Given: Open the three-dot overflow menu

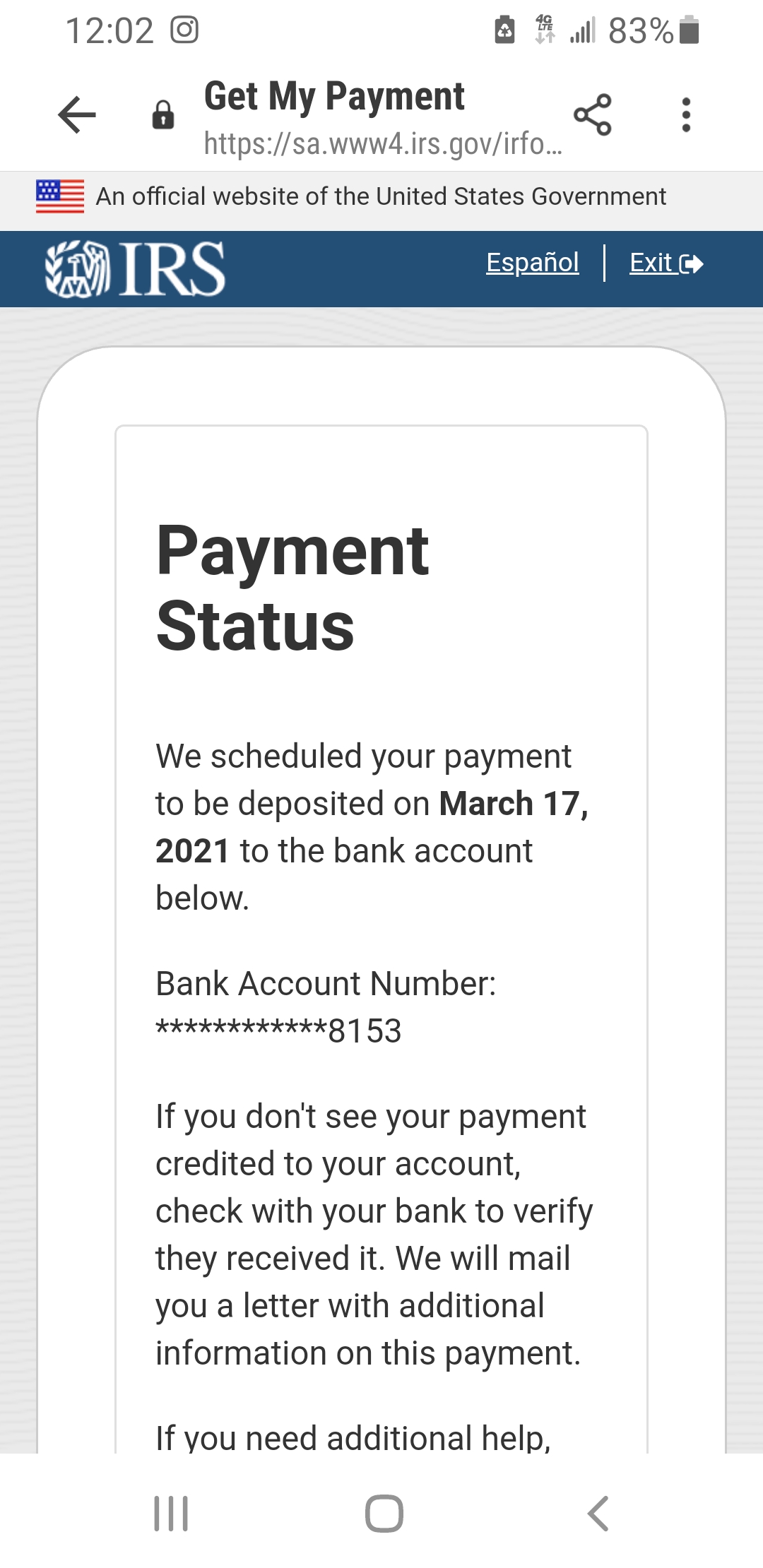Looking at the screenshot, I should [x=685, y=114].
